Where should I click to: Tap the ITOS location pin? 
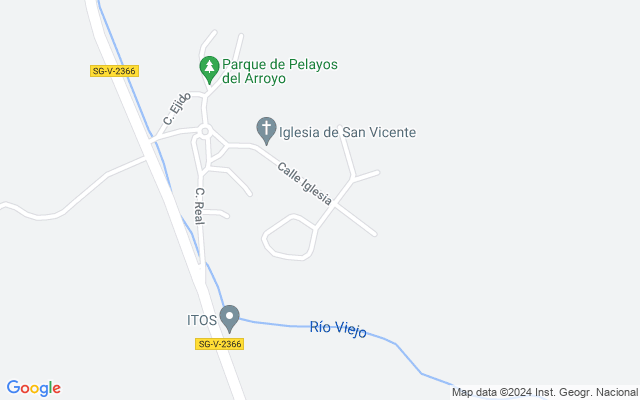coord(229,319)
